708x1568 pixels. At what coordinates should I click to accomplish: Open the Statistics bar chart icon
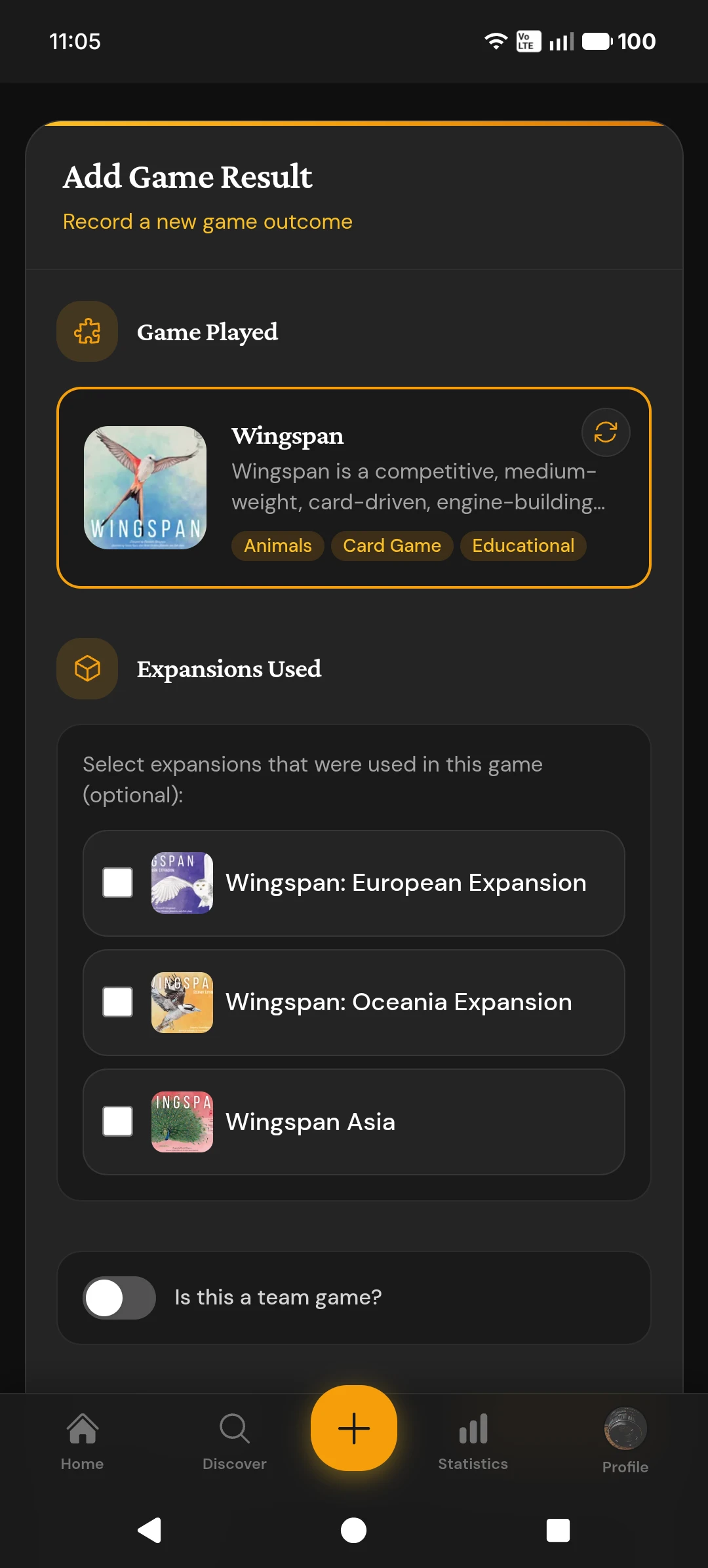click(473, 1429)
